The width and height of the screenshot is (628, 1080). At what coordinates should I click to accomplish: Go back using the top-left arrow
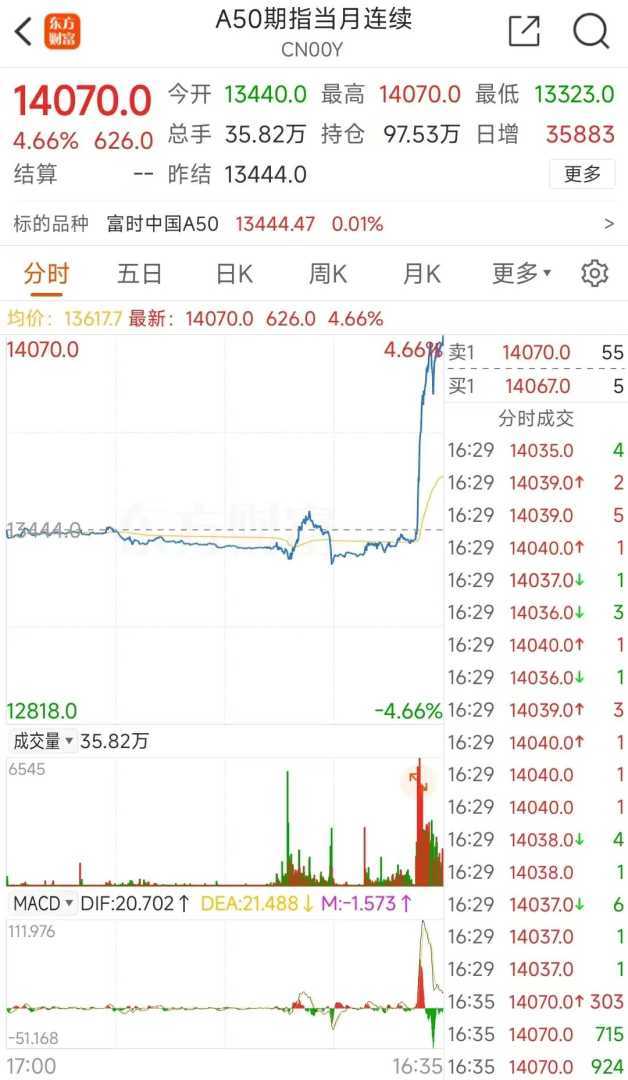(x=23, y=31)
